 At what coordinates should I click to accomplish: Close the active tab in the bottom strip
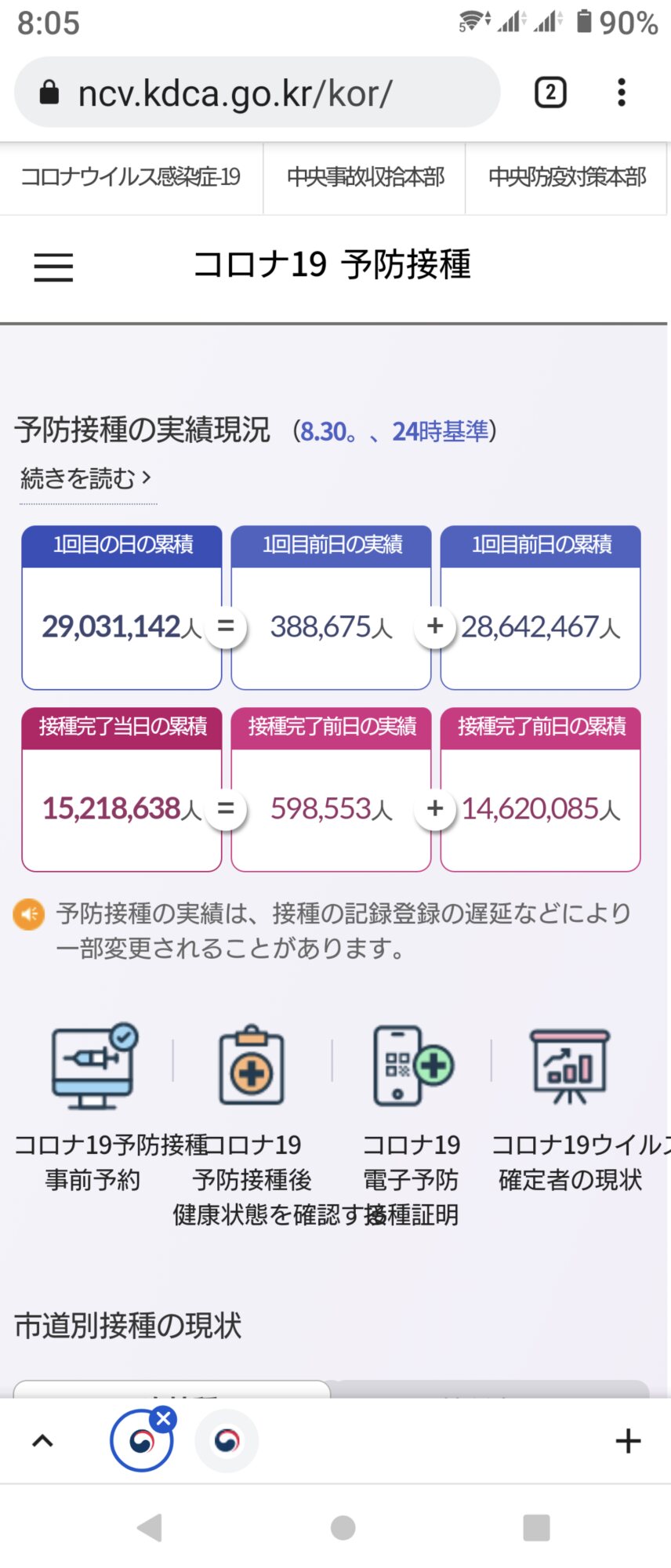coord(163,1419)
